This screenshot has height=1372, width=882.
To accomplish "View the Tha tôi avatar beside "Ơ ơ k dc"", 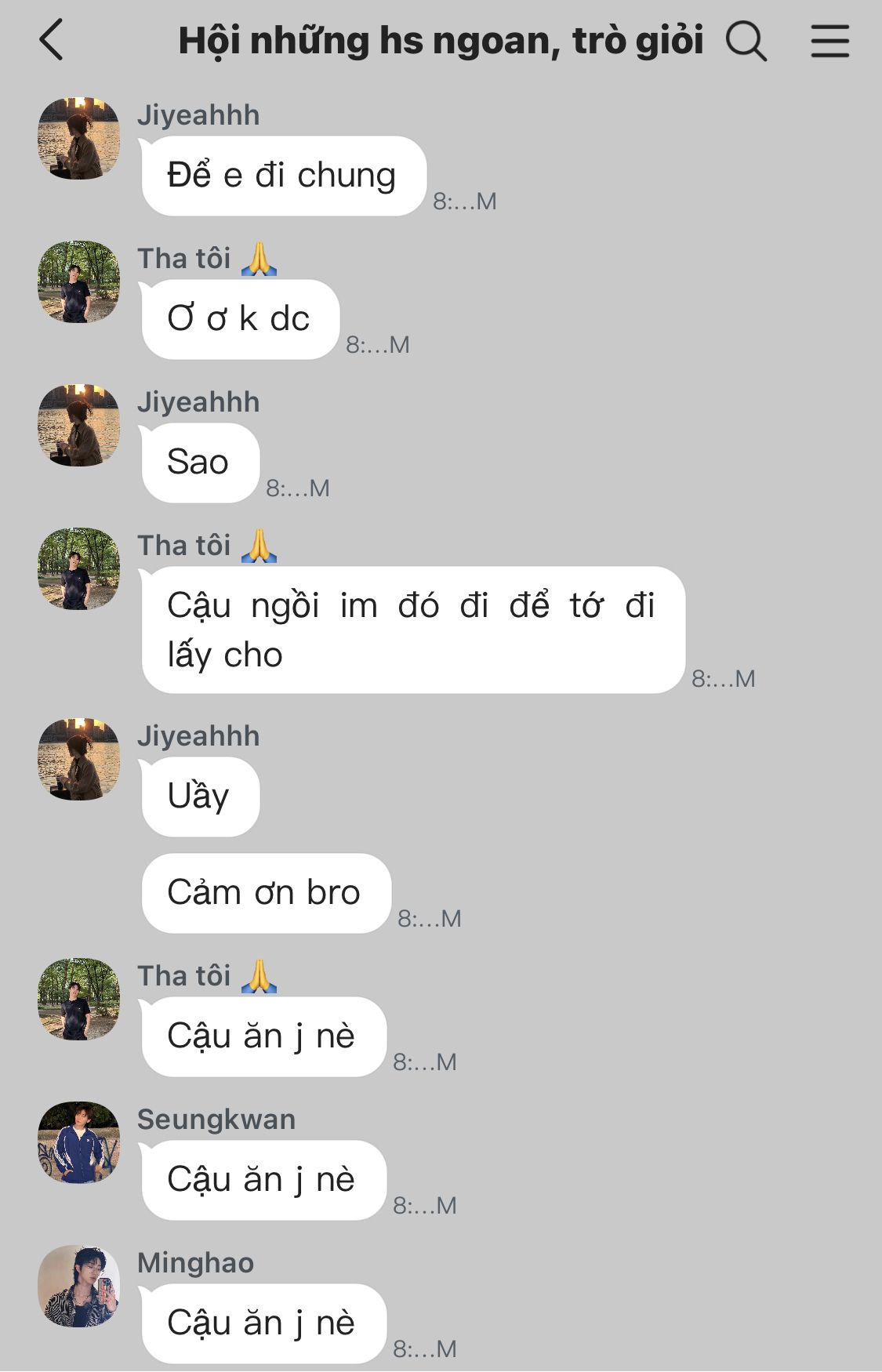I will (78, 281).
